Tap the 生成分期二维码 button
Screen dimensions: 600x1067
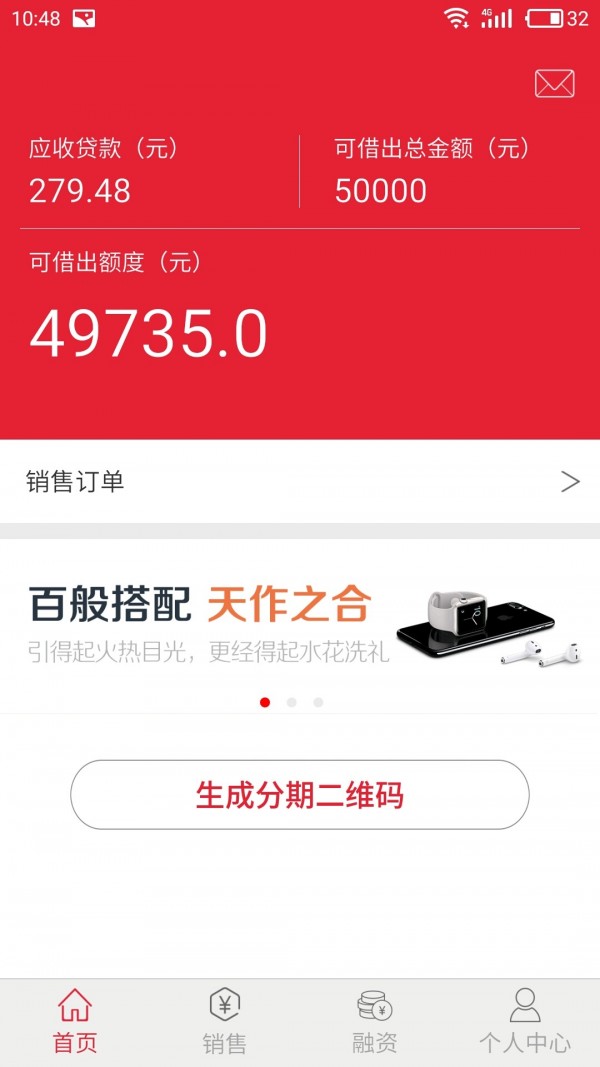pyautogui.click(x=300, y=795)
